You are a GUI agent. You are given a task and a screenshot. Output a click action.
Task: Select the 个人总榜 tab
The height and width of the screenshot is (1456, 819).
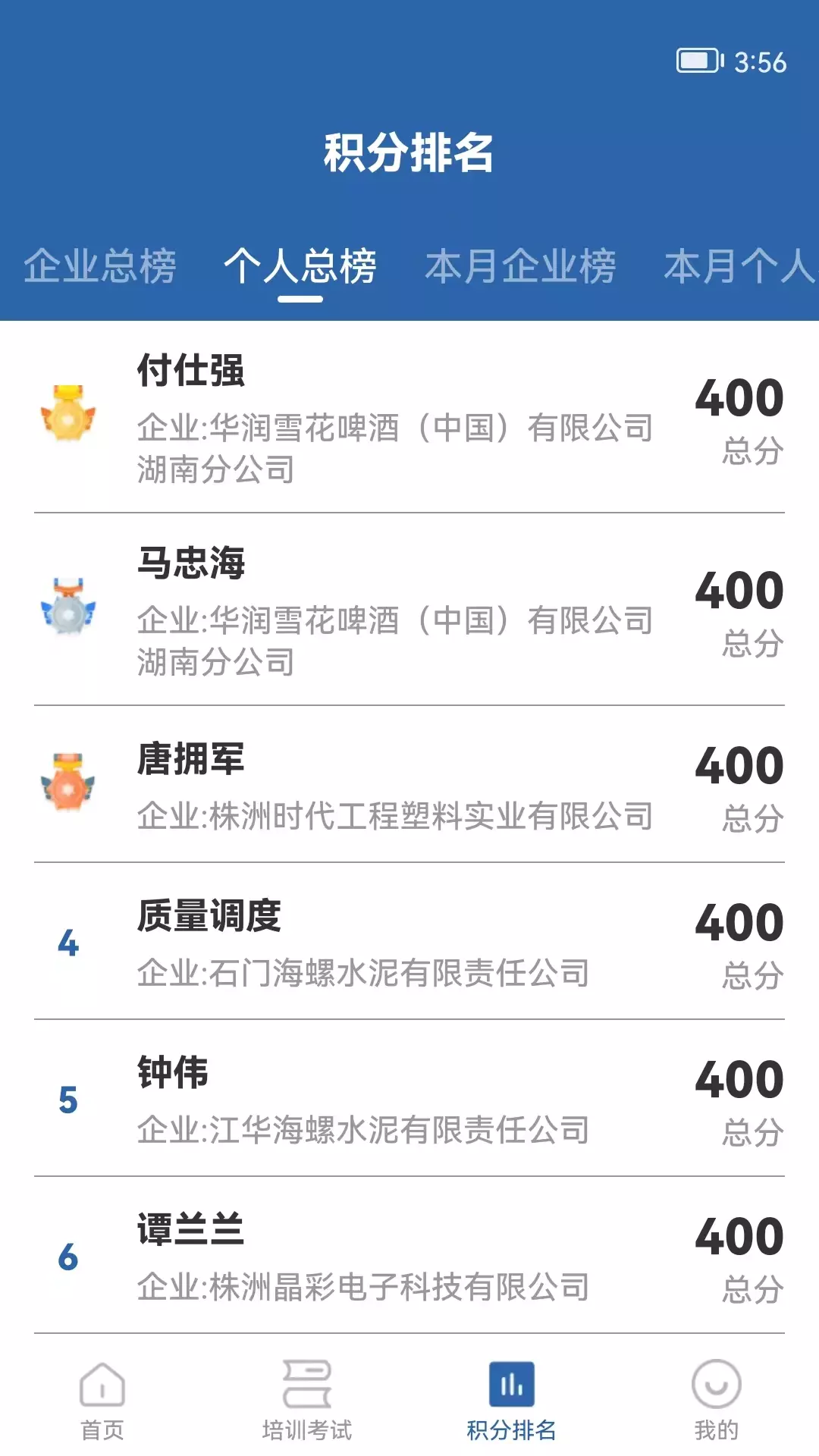point(300,266)
